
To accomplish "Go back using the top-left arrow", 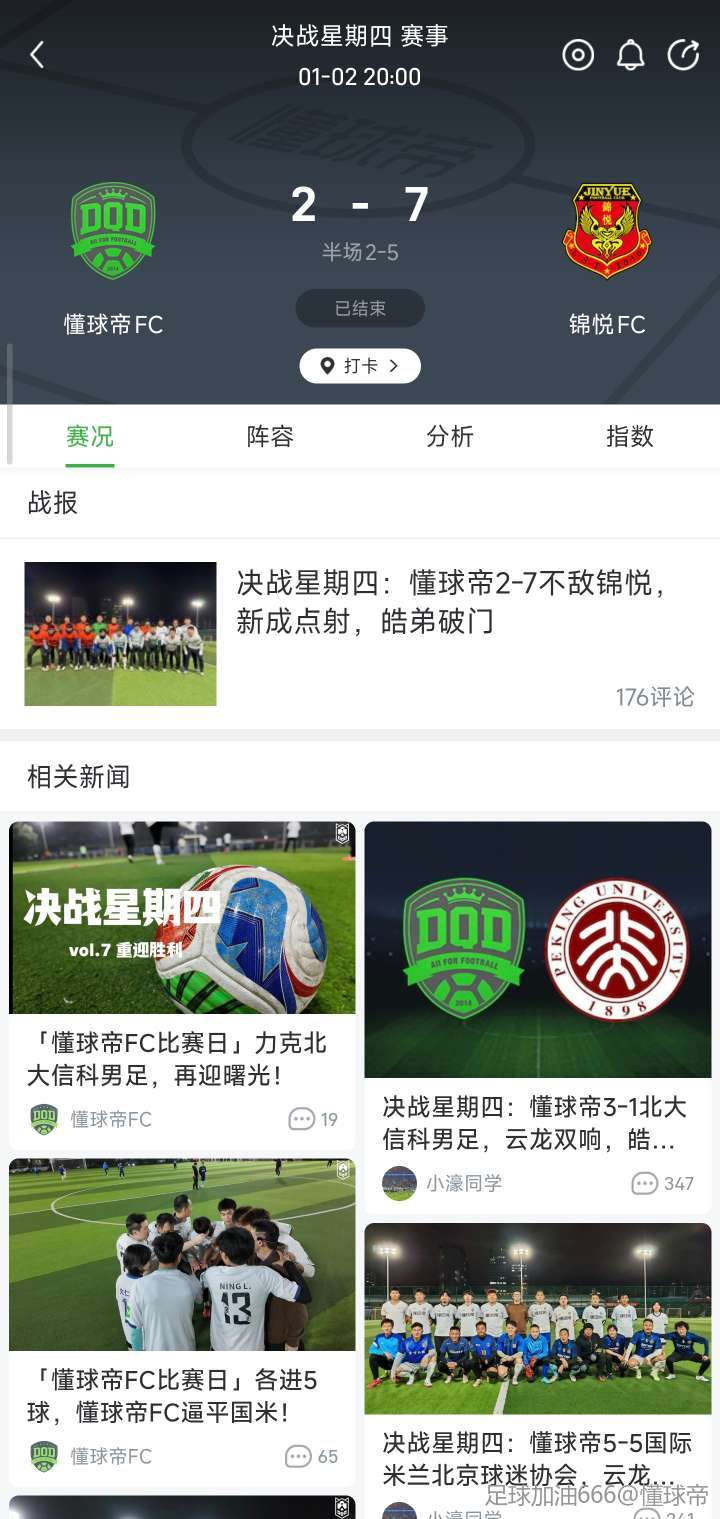I will tap(37, 55).
